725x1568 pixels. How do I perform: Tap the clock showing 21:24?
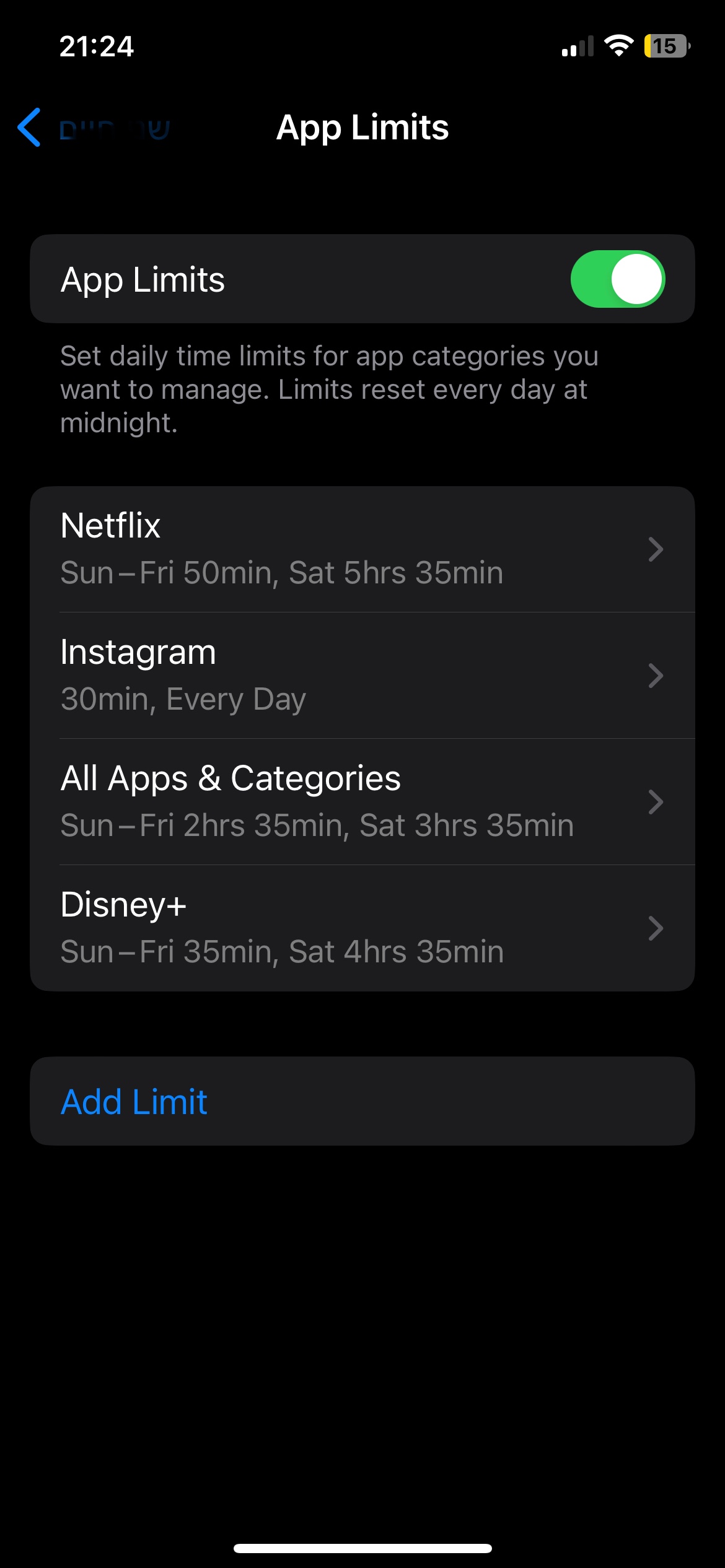[95, 47]
